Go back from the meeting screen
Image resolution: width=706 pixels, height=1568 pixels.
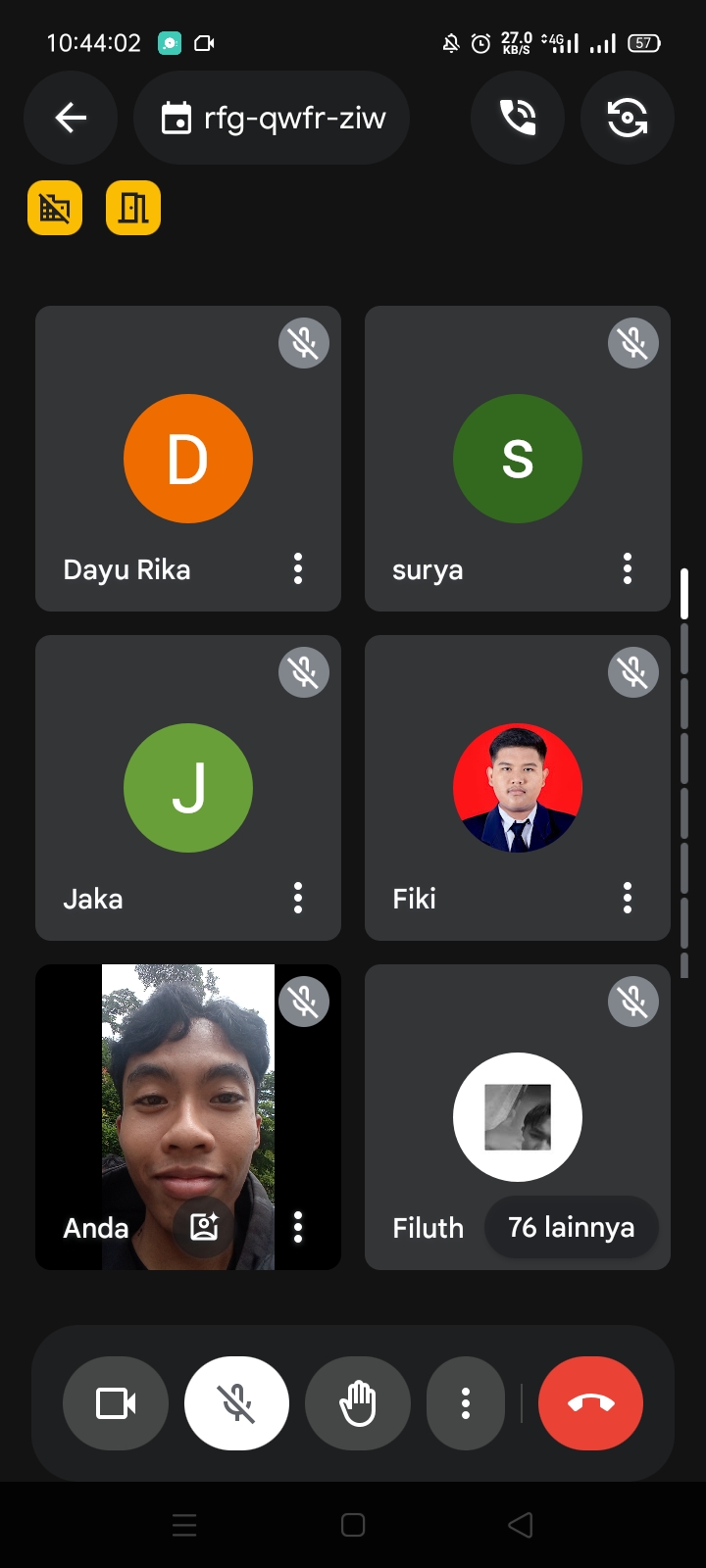pos(71,118)
